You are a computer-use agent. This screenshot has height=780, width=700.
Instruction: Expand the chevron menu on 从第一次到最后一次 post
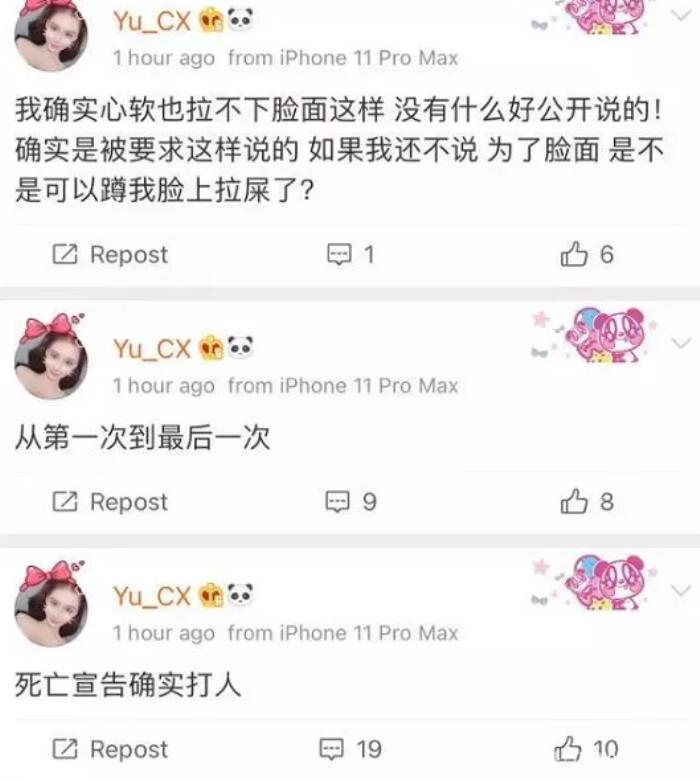point(680,344)
